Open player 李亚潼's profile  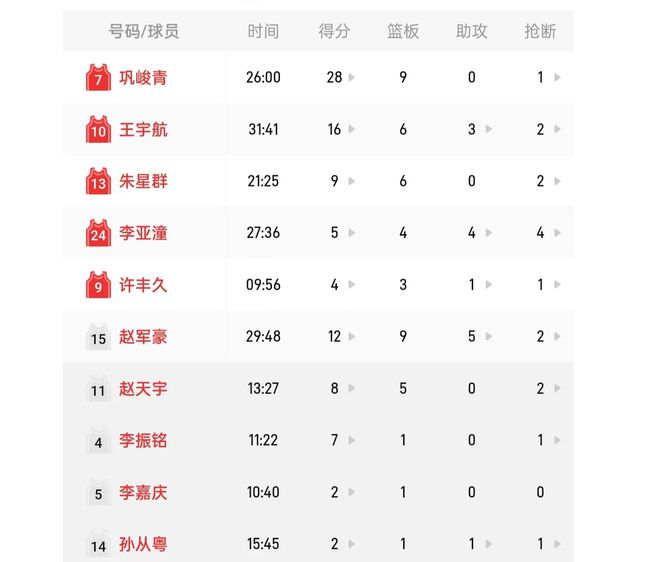143,233
